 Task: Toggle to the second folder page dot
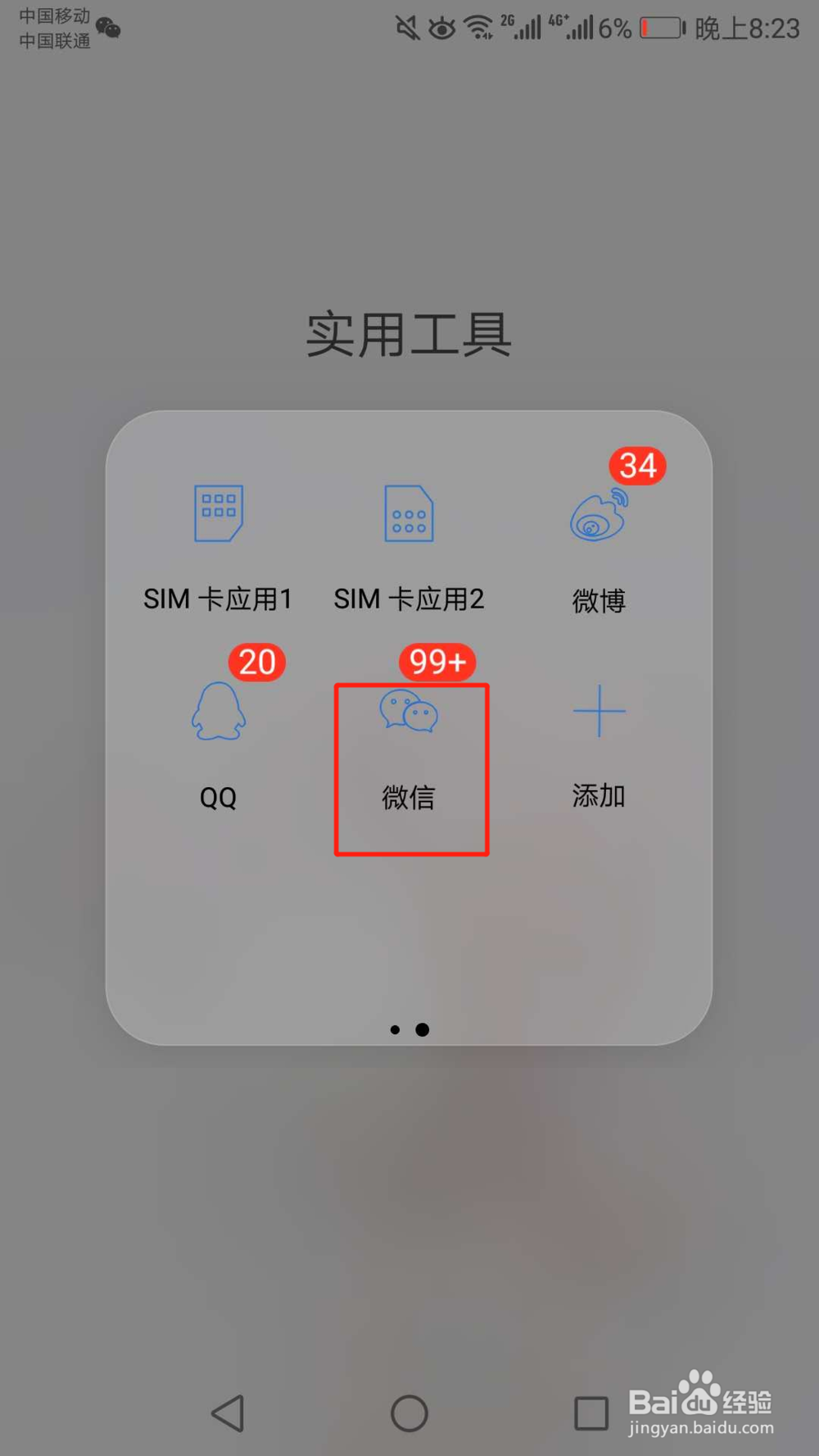point(423,1029)
